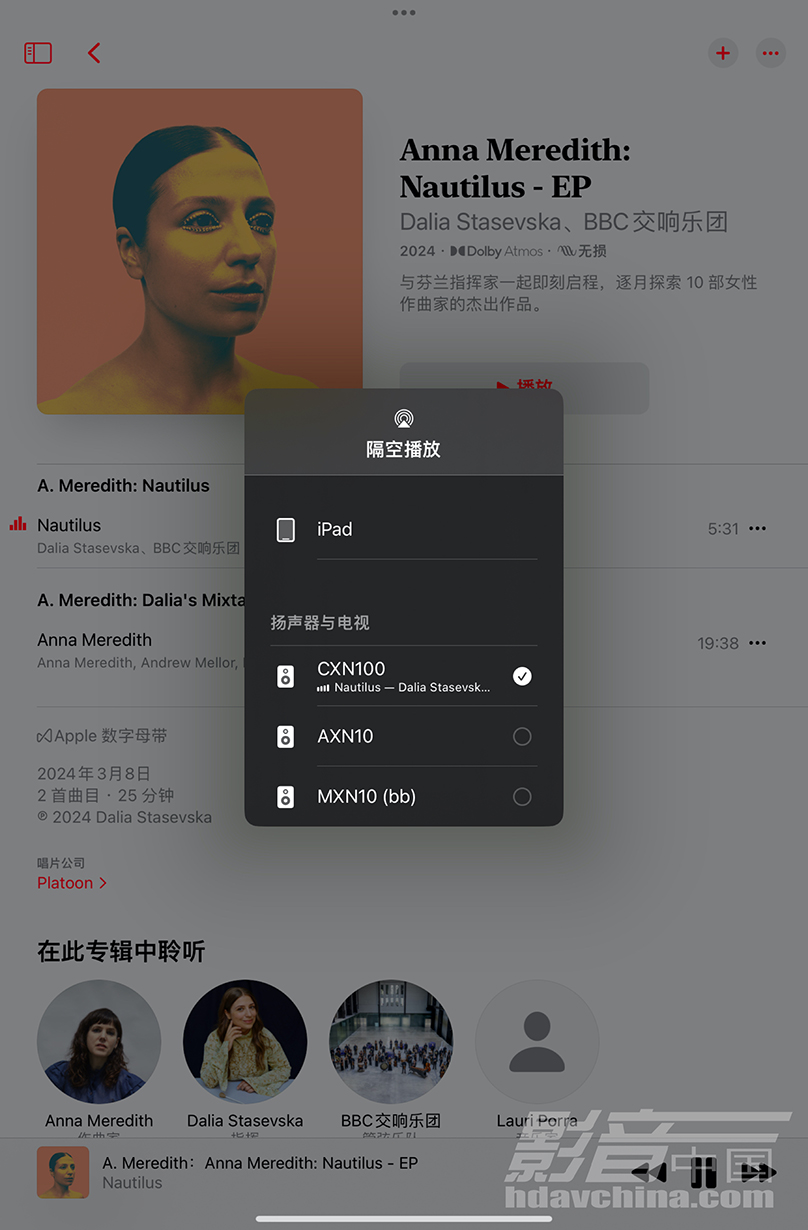The image size is (808, 1230).
Task: Open more options for the 19:38 track
Action: [x=758, y=644]
